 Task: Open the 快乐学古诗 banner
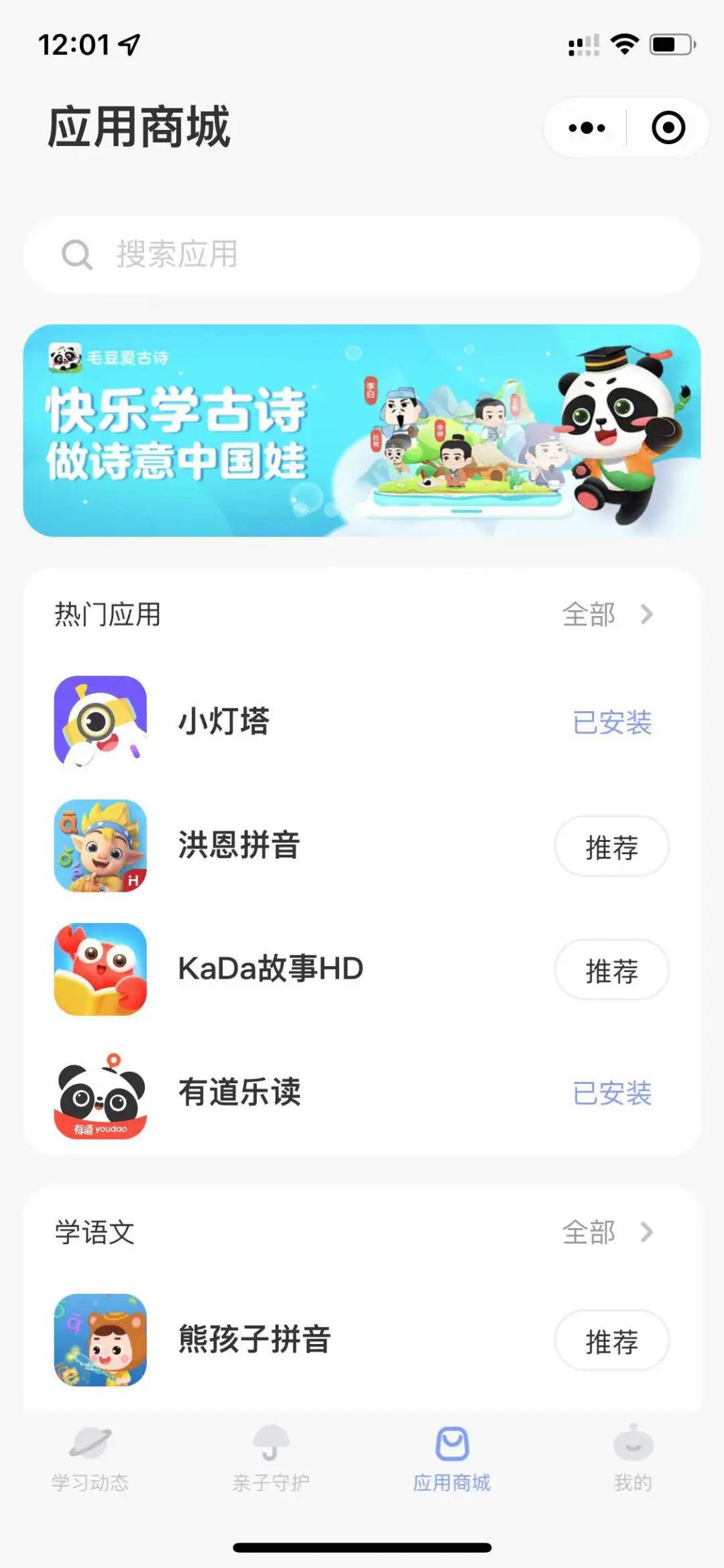362,430
